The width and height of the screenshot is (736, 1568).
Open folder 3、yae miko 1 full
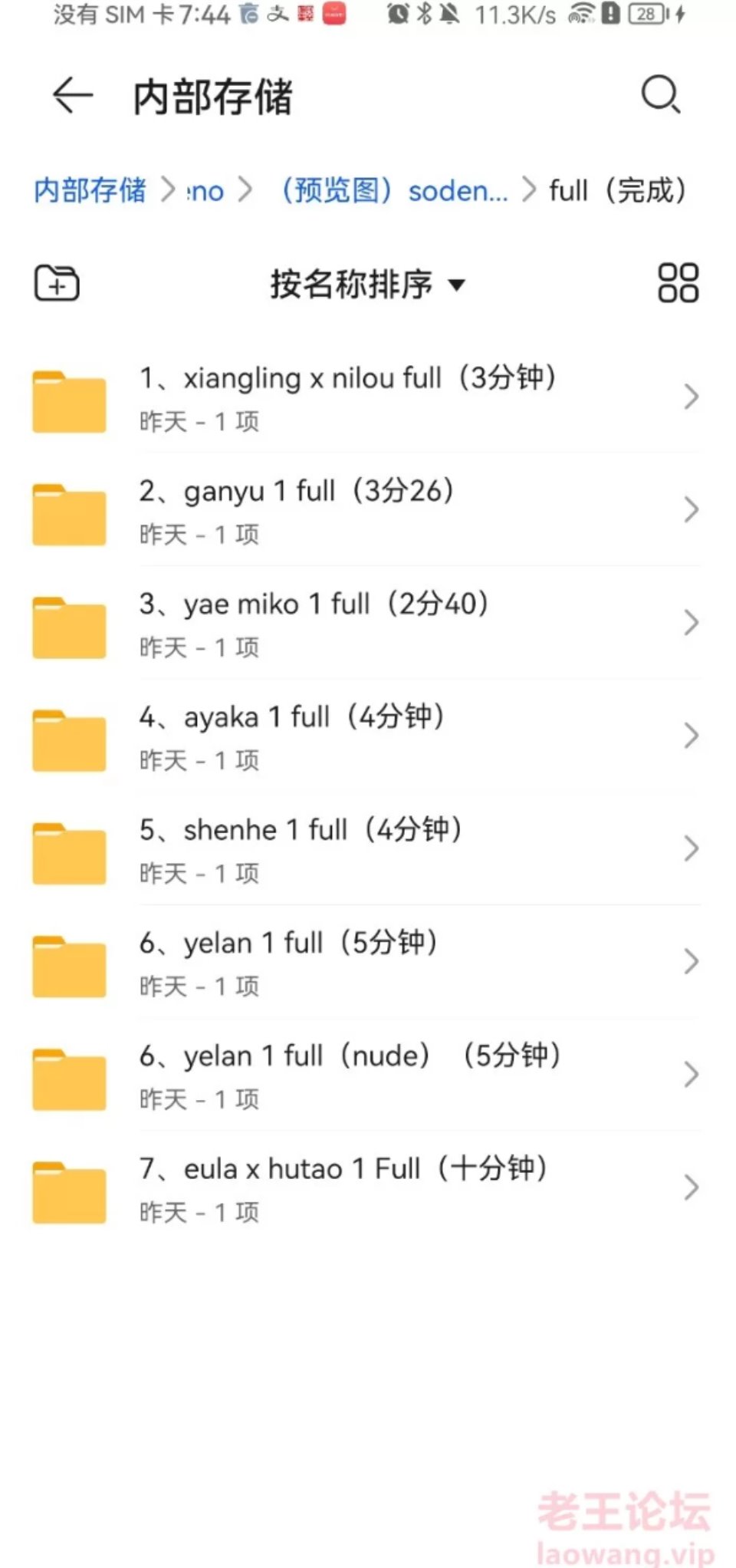[x=366, y=623]
